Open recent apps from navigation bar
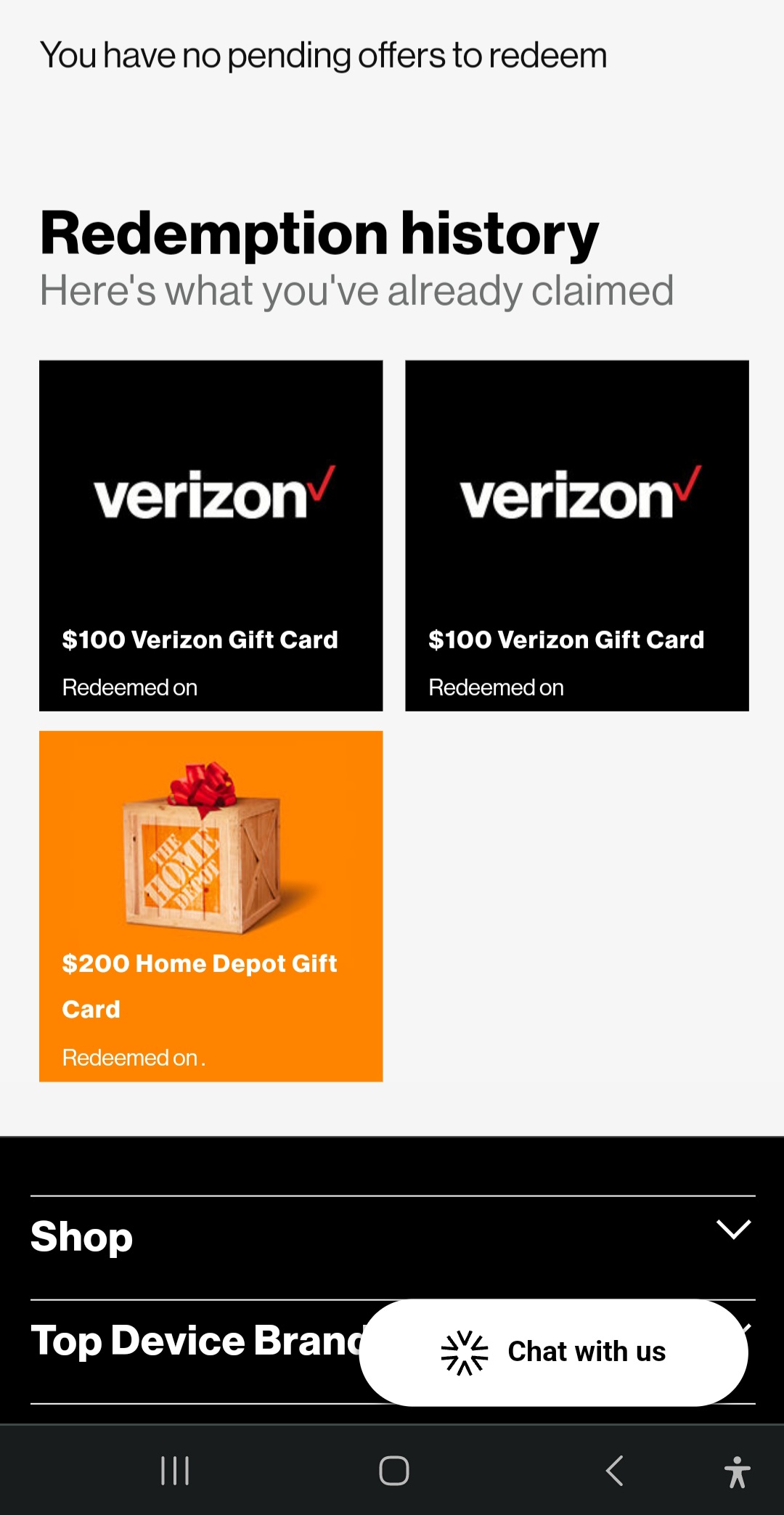 [175, 1471]
